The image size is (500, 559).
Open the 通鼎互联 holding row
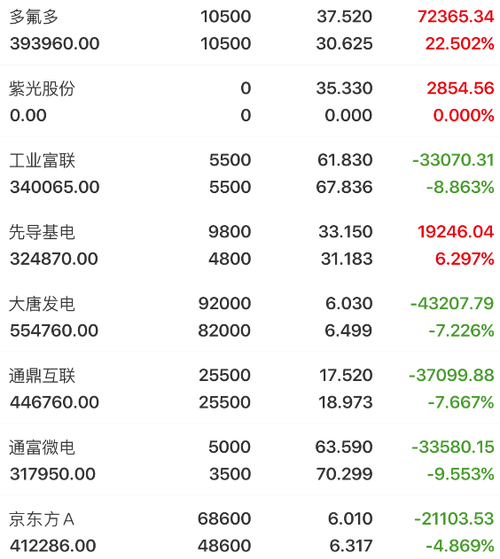[x=250, y=388]
